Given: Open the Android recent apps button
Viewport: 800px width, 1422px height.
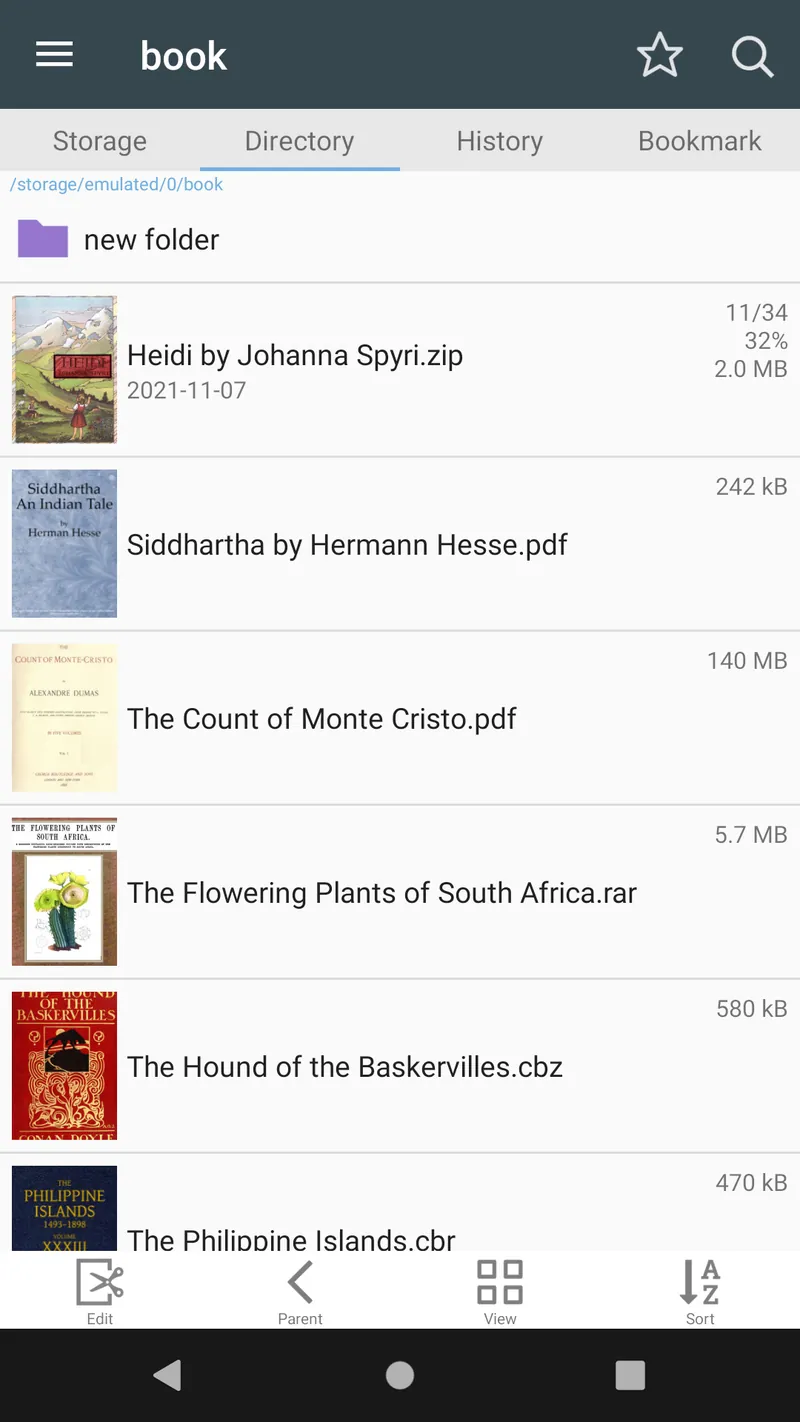Looking at the screenshot, I should 630,1374.
